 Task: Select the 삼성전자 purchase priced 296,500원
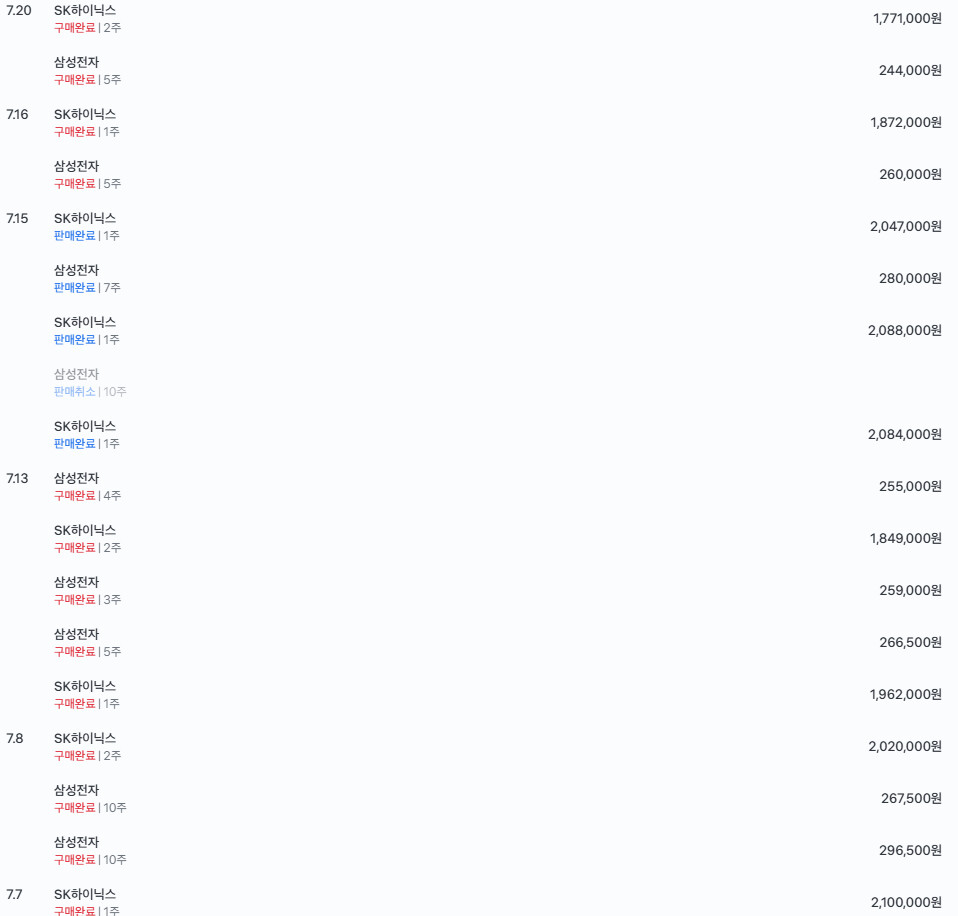click(x=497, y=850)
